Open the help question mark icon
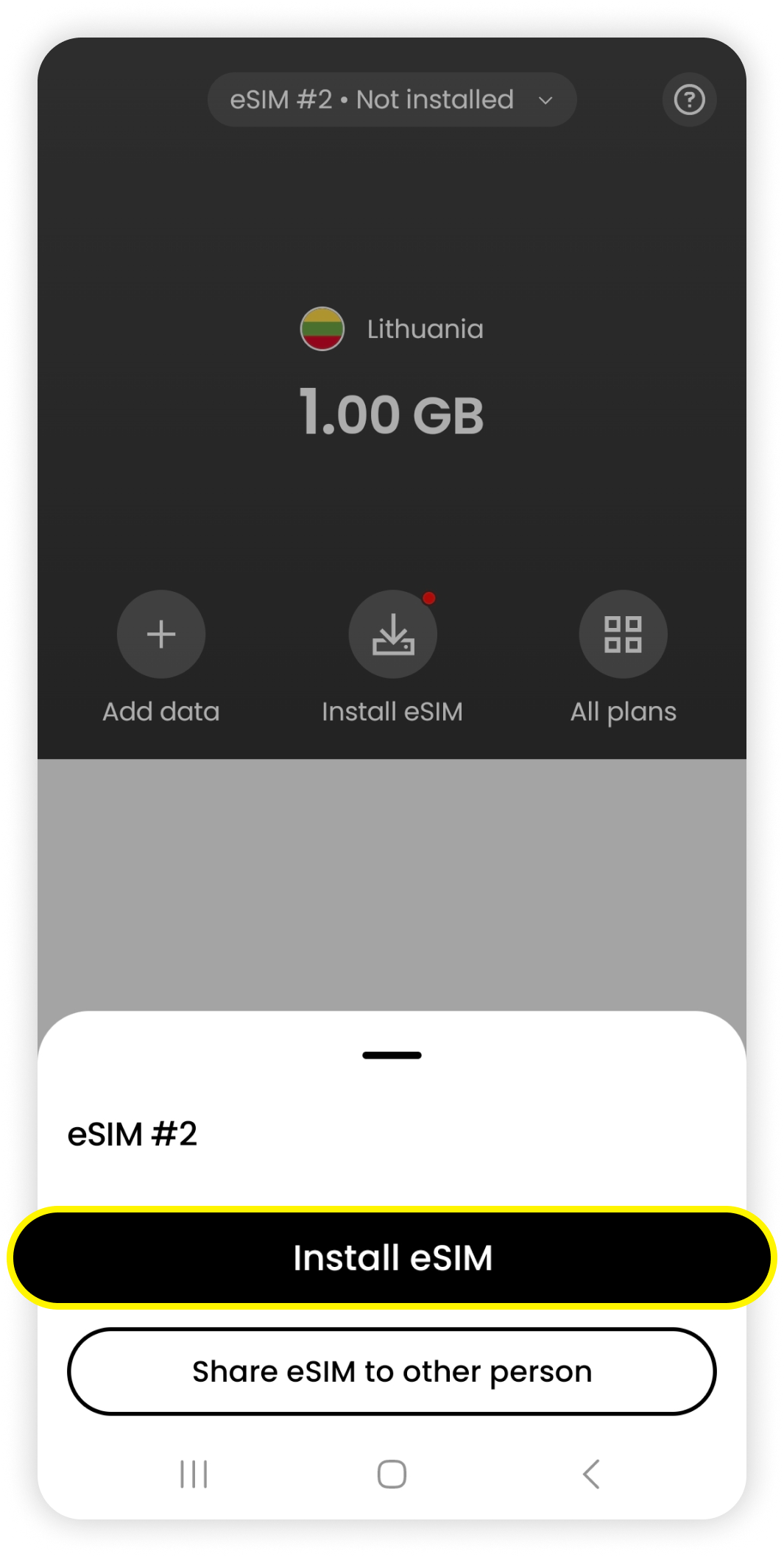Screen dimensions: 784x1557 [689, 99]
